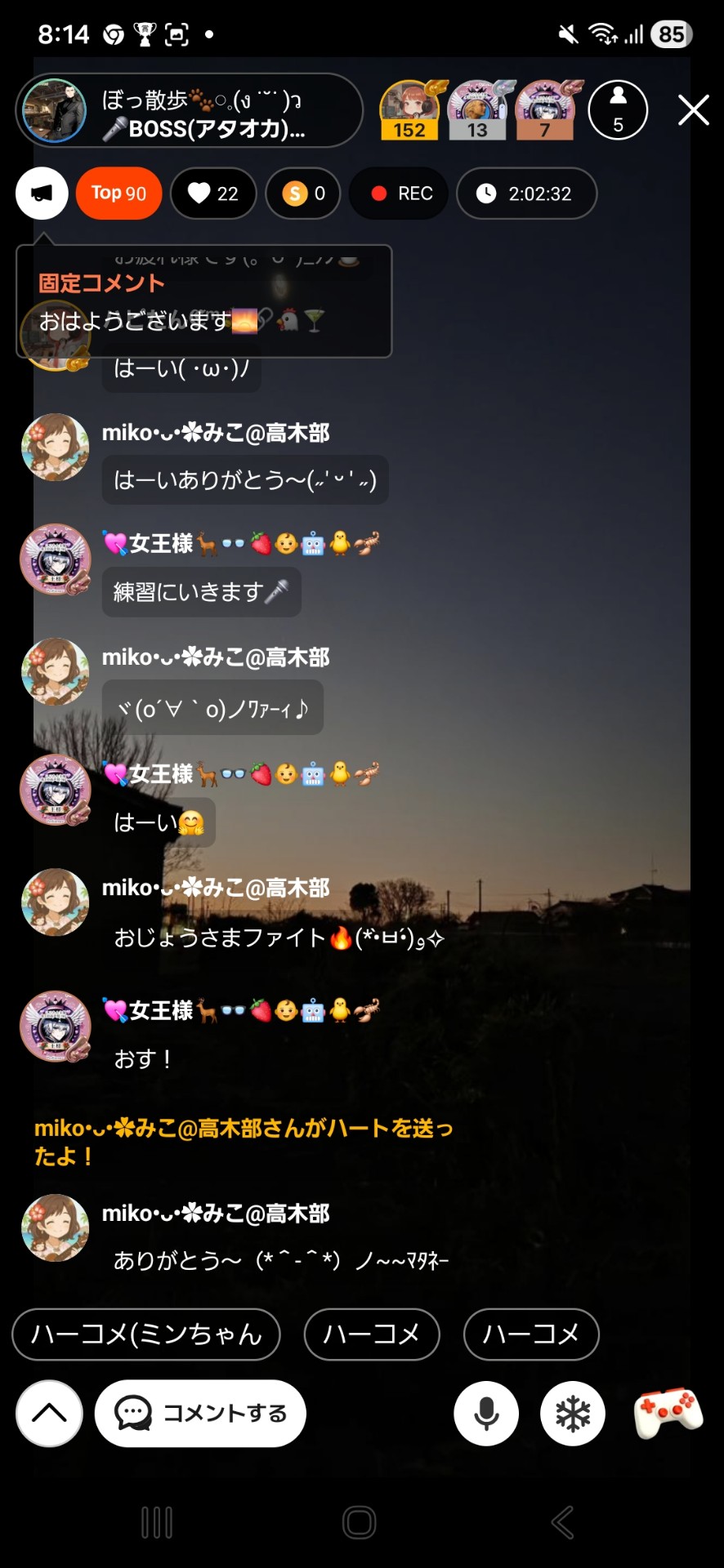Close the live stream view
The width and height of the screenshot is (724, 1568).
[693, 110]
